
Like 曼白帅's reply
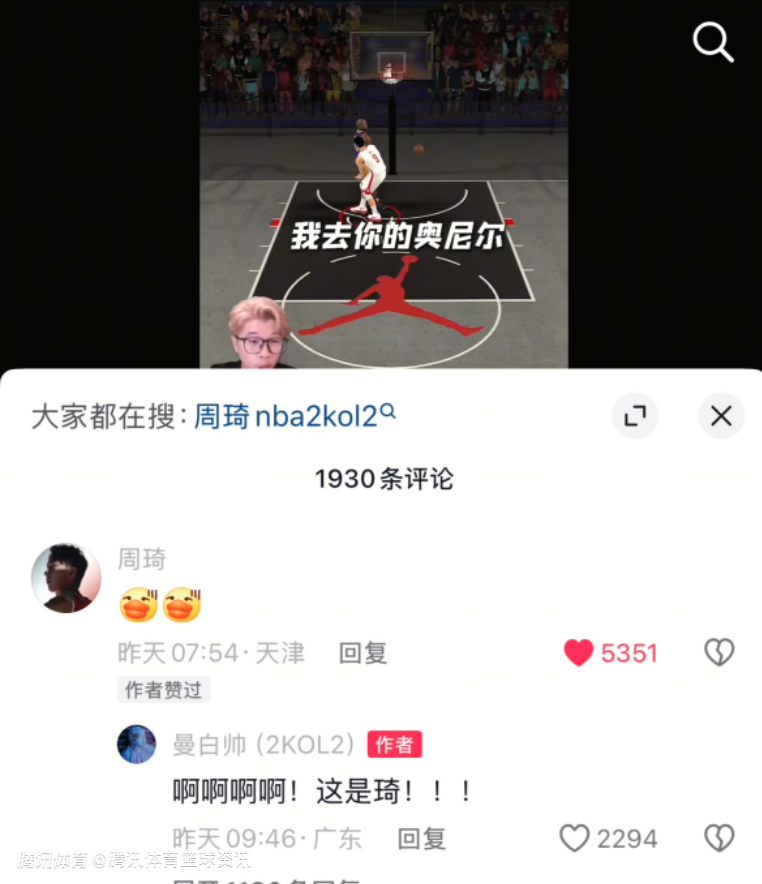click(574, 838)
